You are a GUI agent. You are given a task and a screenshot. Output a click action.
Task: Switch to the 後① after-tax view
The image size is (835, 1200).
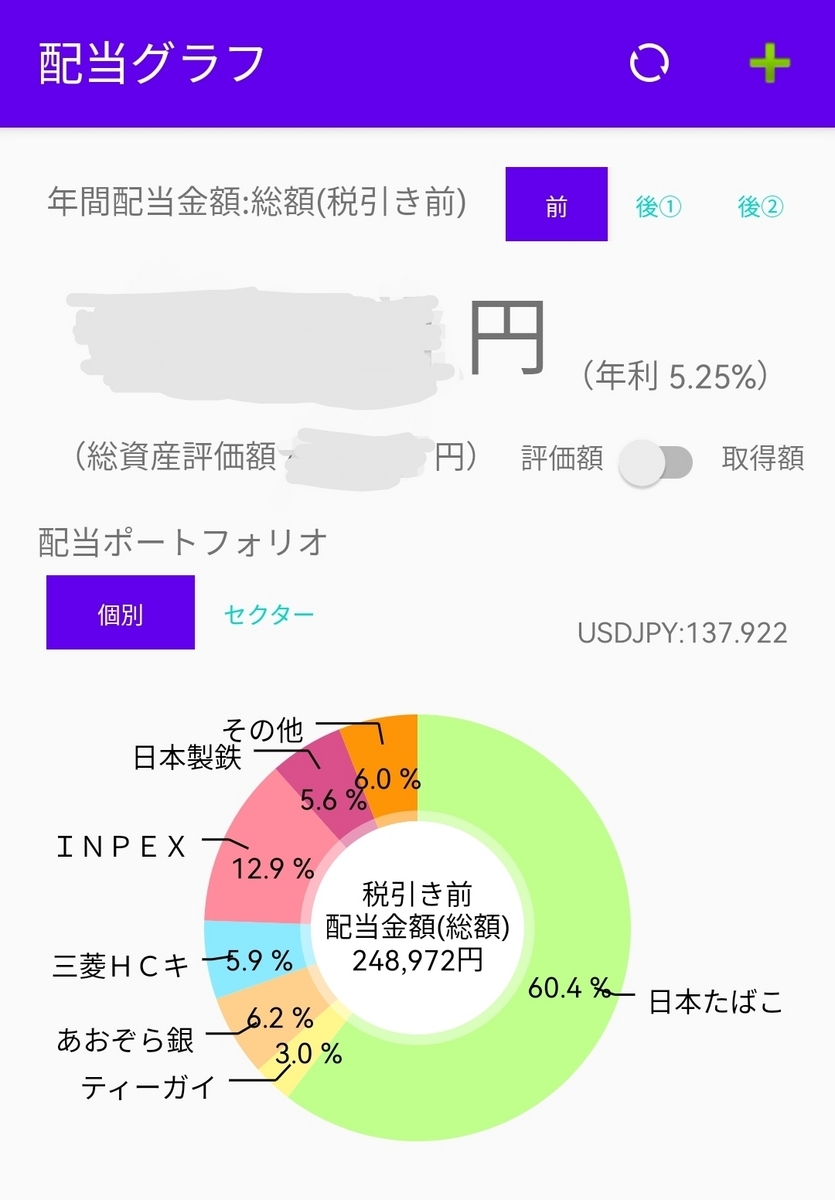click(x=658, y=206)
